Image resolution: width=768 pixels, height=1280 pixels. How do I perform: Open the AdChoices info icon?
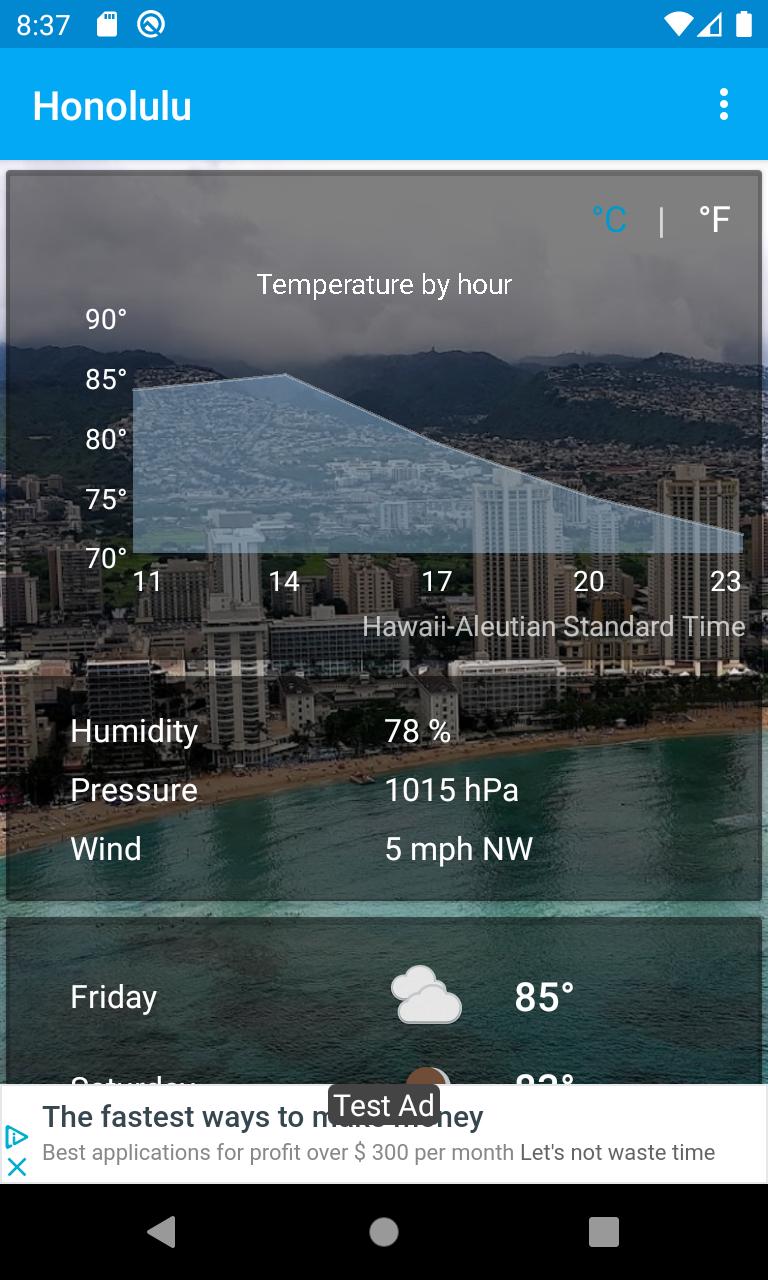(17, 1137)
